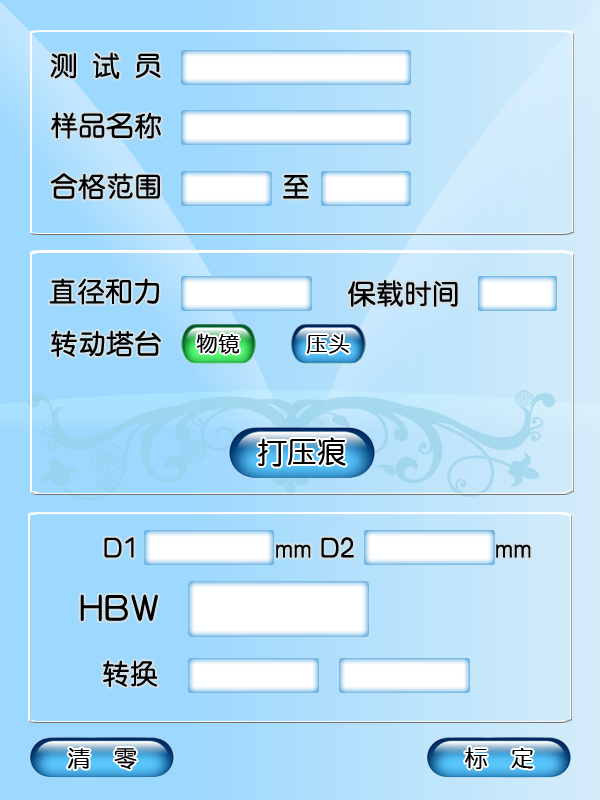Viewport: 600px width, 800px height.
Task: Start indentation with 打压痕
Action: [302, 453]
